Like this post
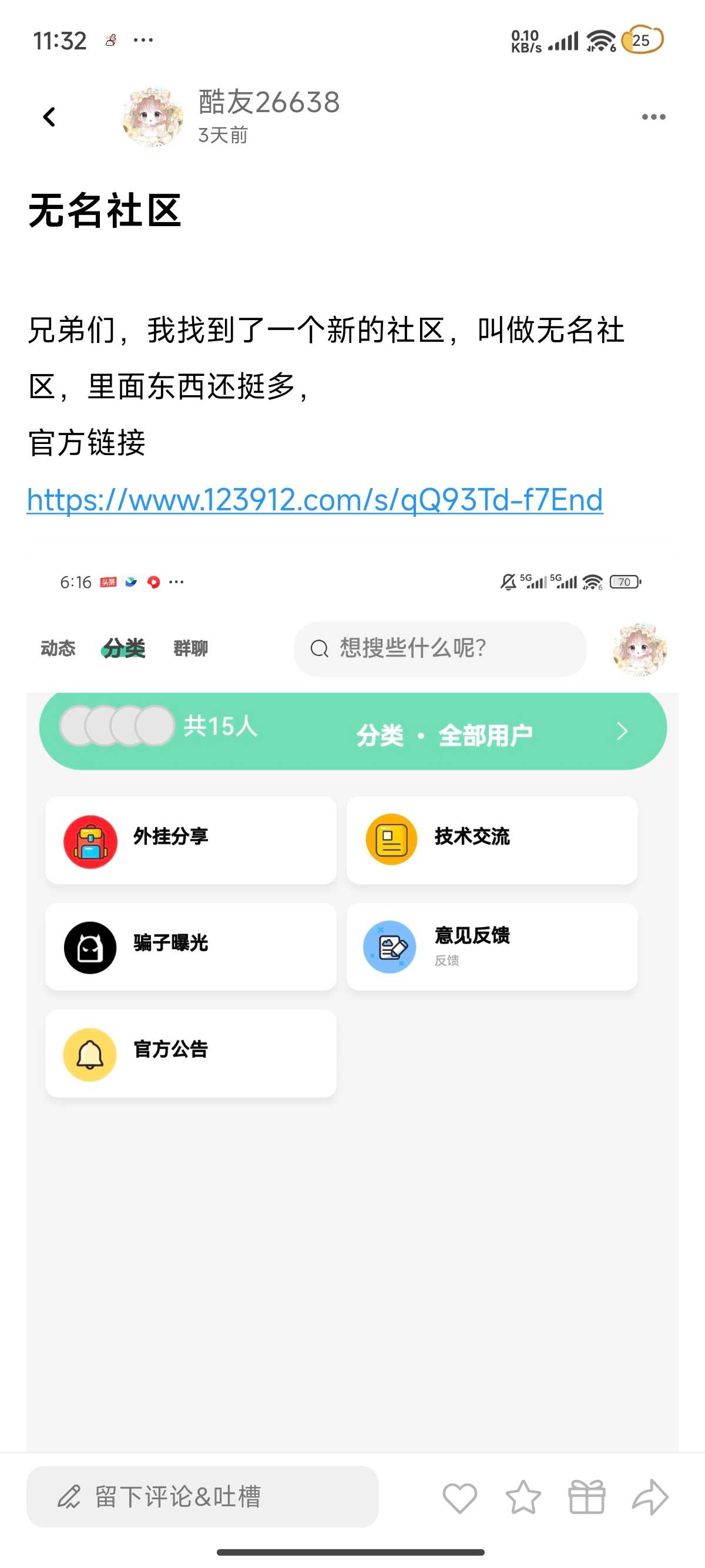This screenshot has width=705, height=1568. tap(459, 1498)
